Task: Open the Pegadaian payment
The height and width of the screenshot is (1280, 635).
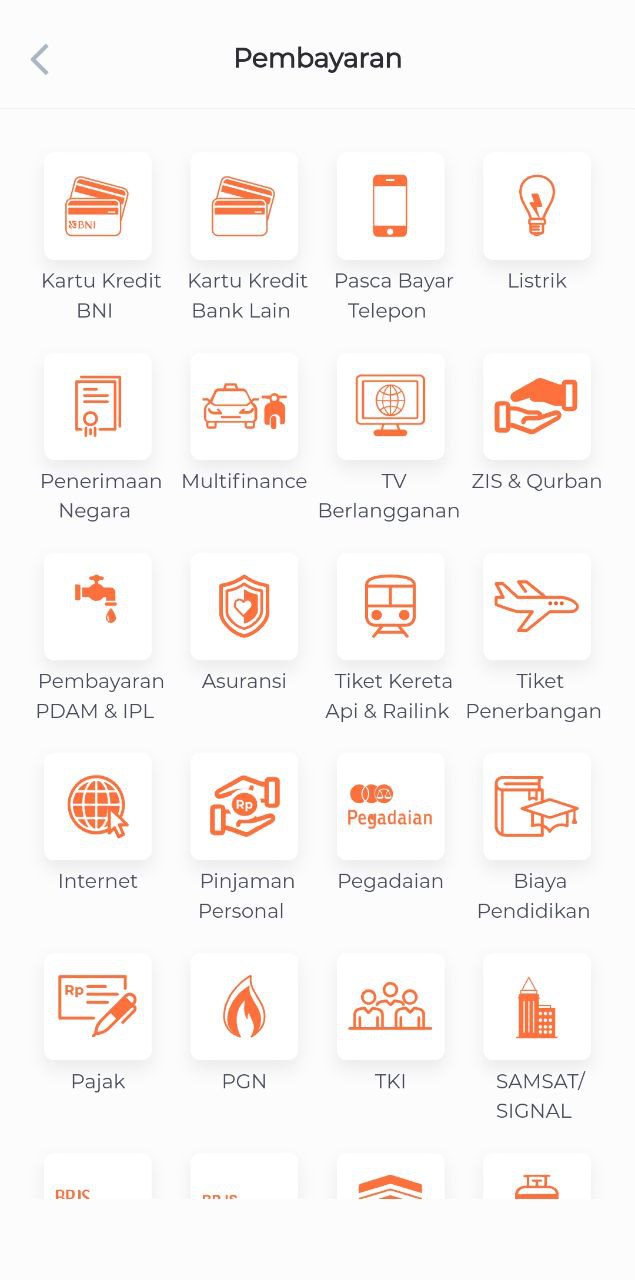Action: (390, 806)
